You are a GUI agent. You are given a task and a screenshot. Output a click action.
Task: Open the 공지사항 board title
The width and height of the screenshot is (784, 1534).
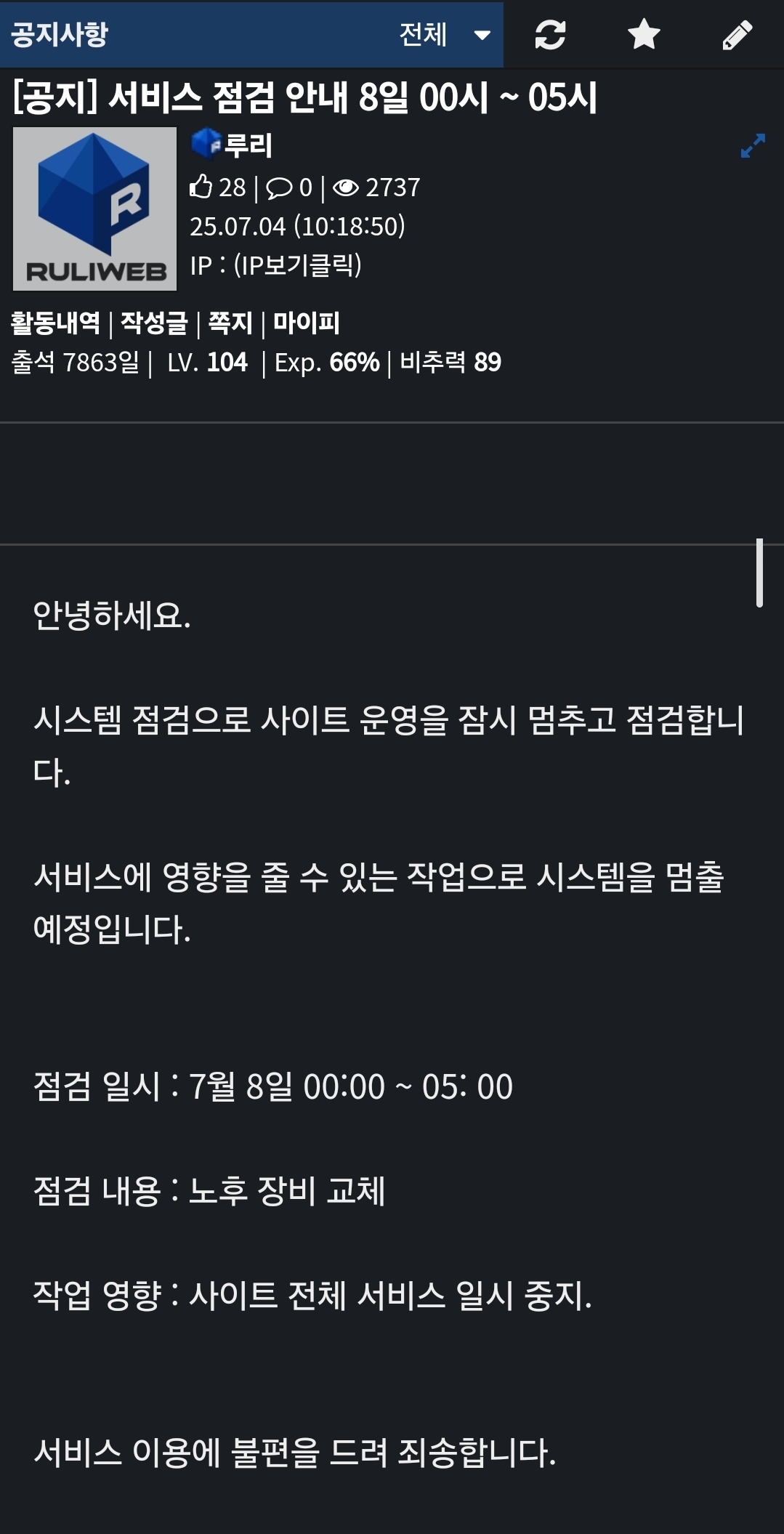click(60, 35)
